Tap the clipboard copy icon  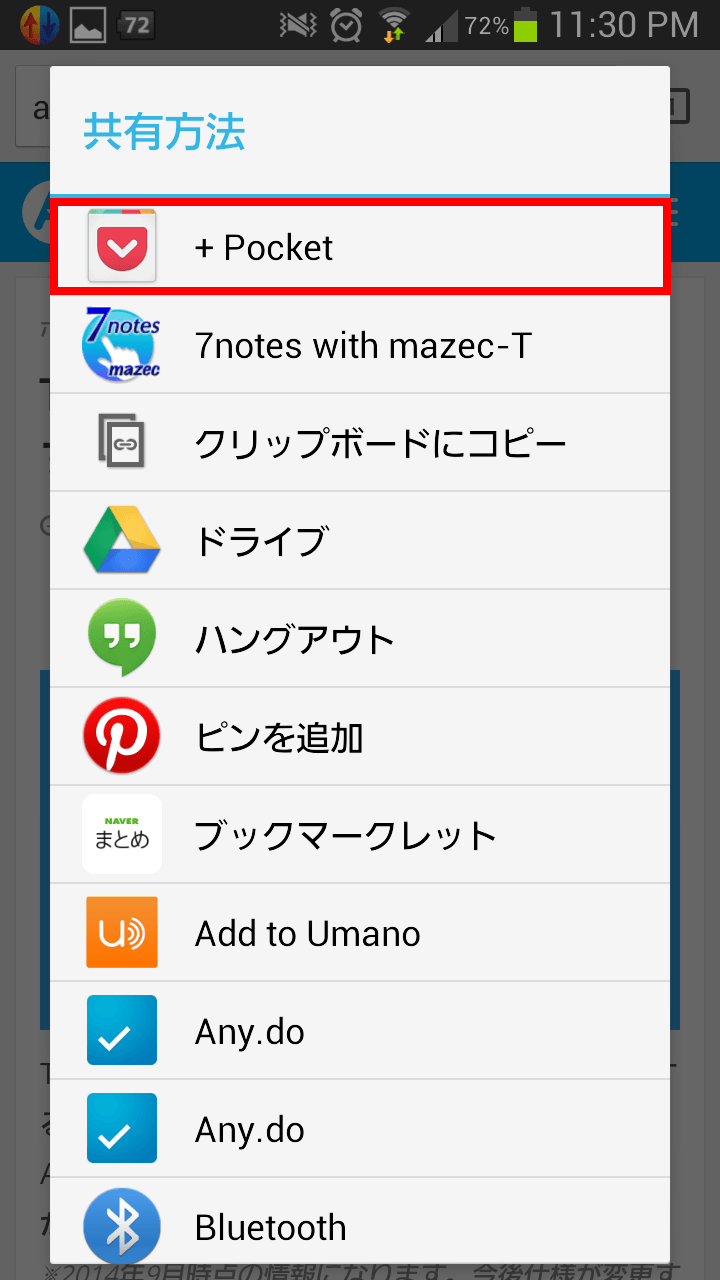(x=121, y=442)
